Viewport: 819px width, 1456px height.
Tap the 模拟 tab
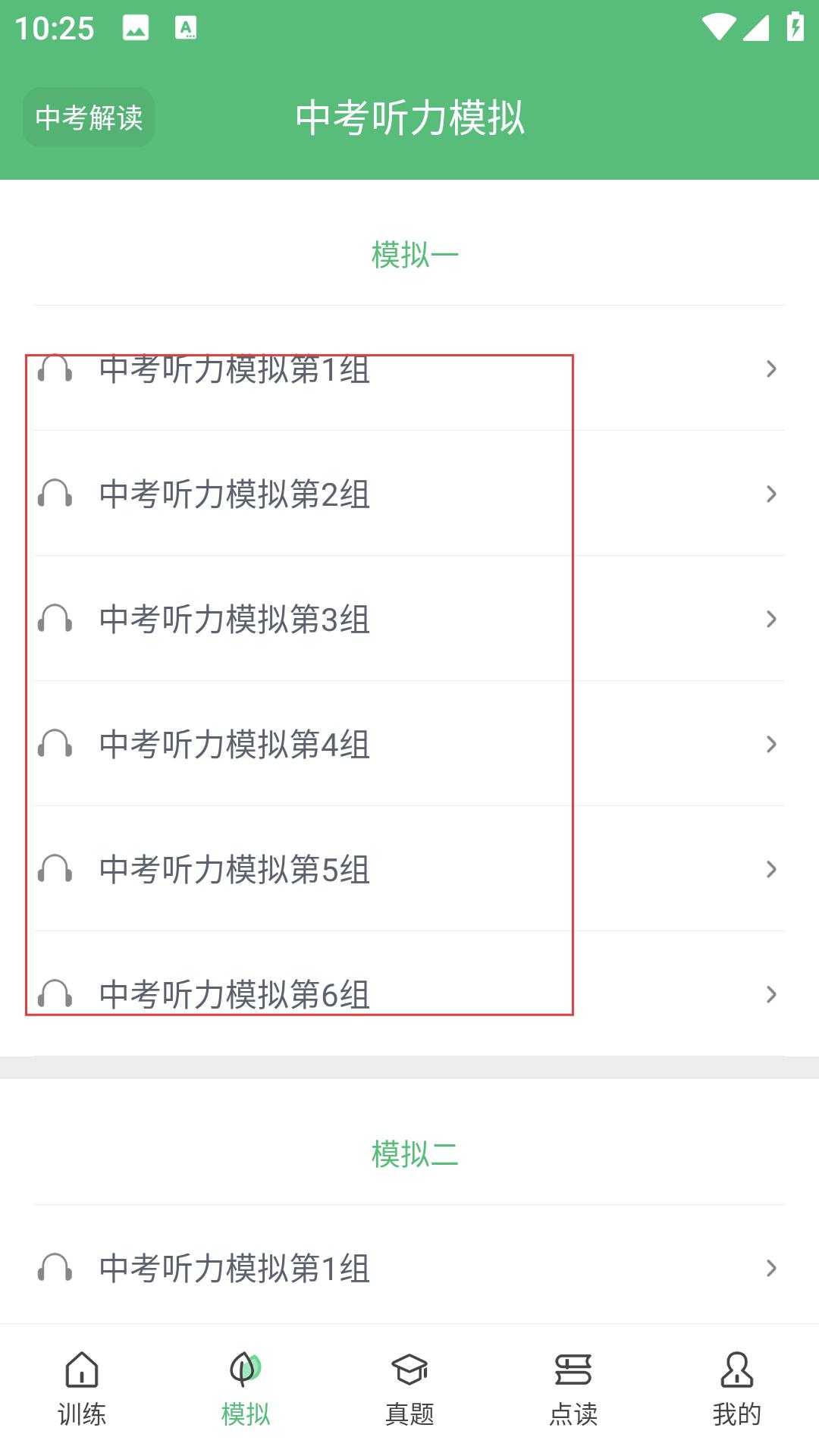click(x=246, y=1389)
